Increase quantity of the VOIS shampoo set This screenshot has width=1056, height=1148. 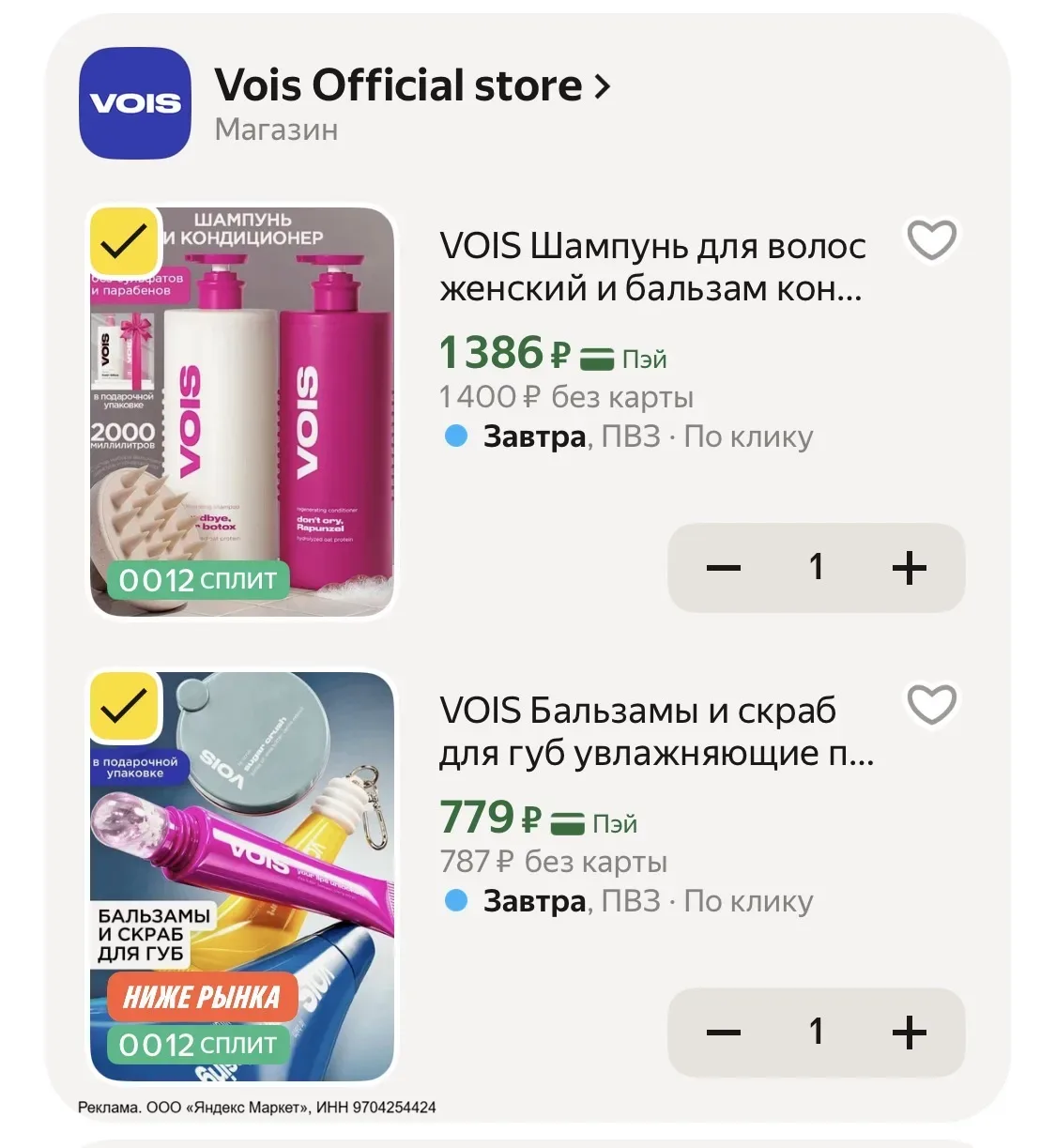[x=909, y=568]
